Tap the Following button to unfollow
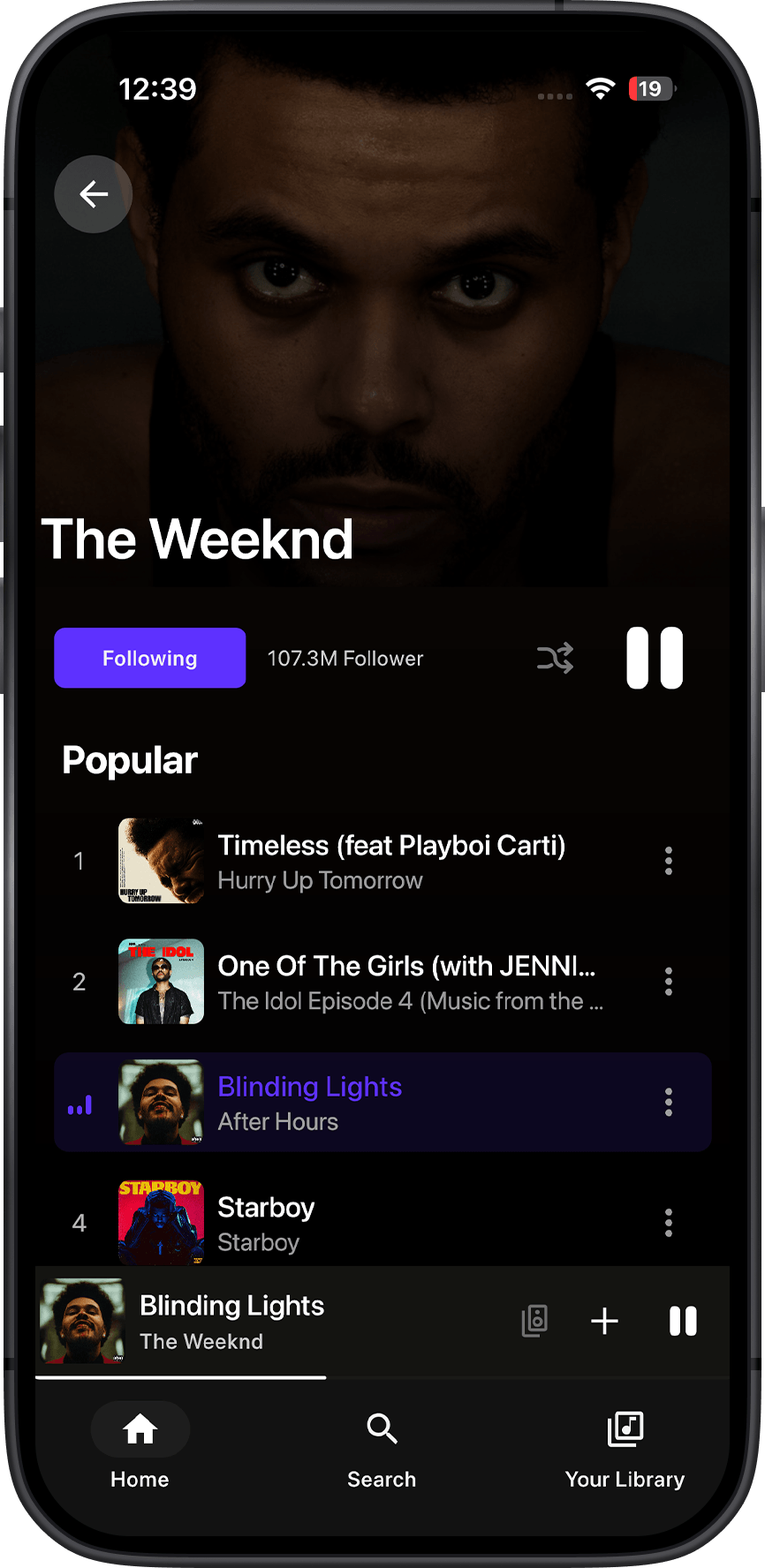Viewport: 765px width, 1568px height. pos(150,658)
